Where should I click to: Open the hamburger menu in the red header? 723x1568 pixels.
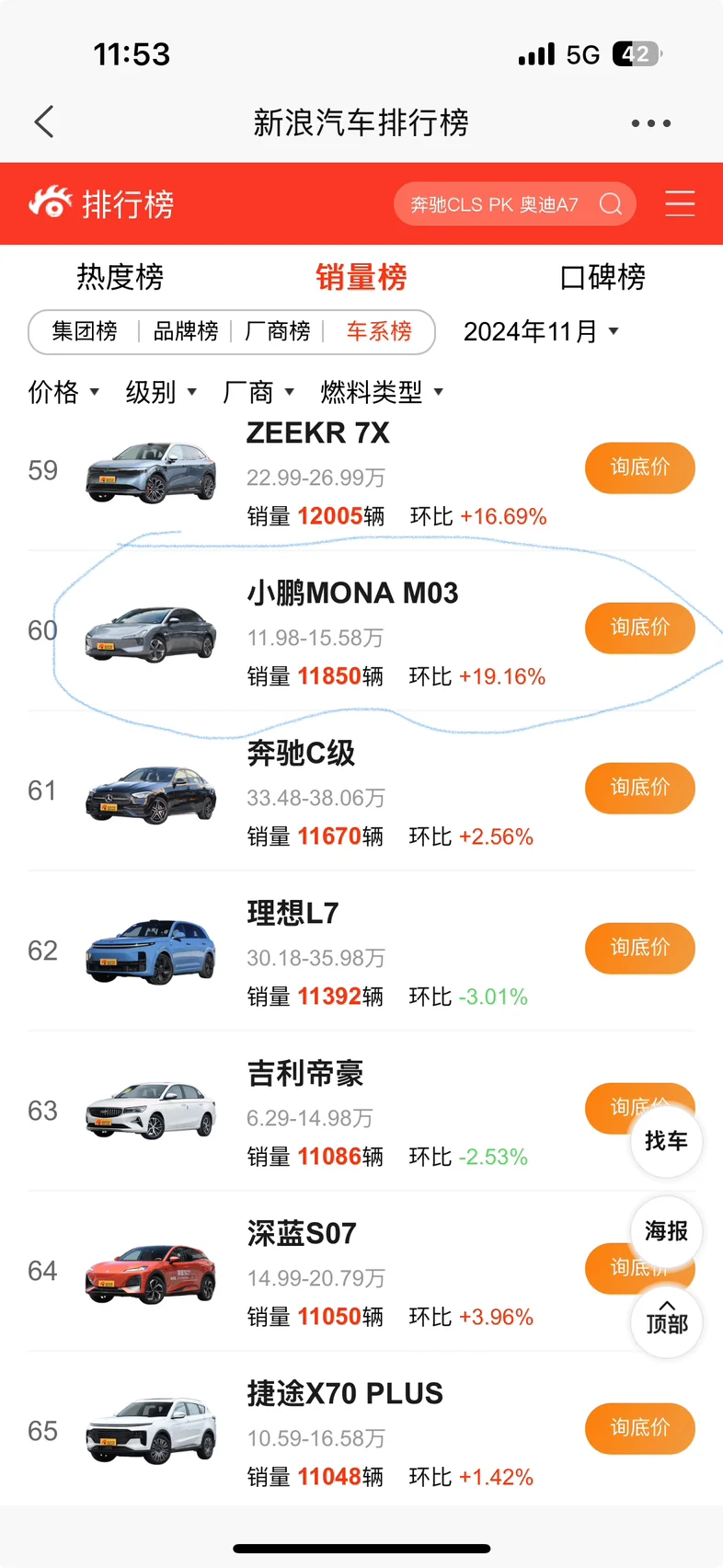680,203
